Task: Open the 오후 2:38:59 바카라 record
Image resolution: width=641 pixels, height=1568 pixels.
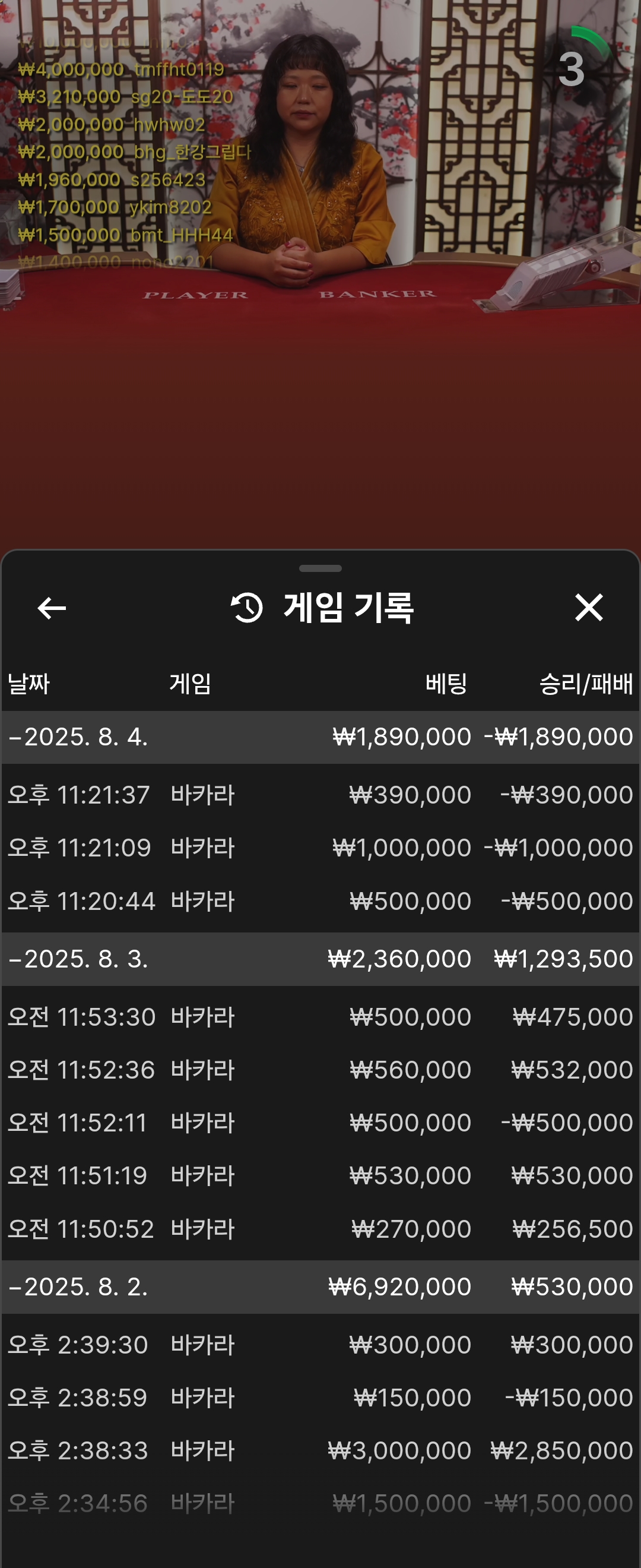Action: (320, 1398)
